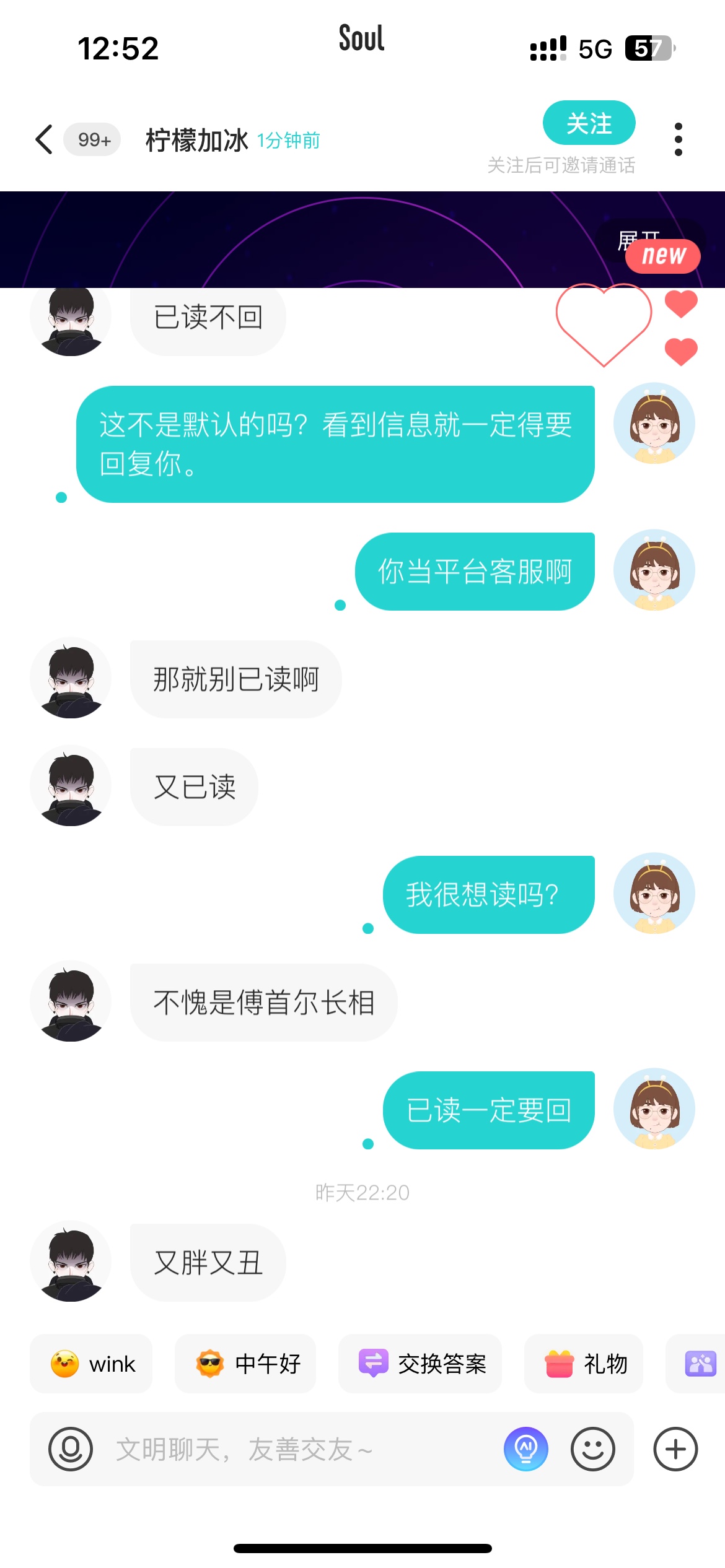The image size is (725, 1568).
Task: Focus the 文明聊天 message input field
Action: pos(297,1449)
